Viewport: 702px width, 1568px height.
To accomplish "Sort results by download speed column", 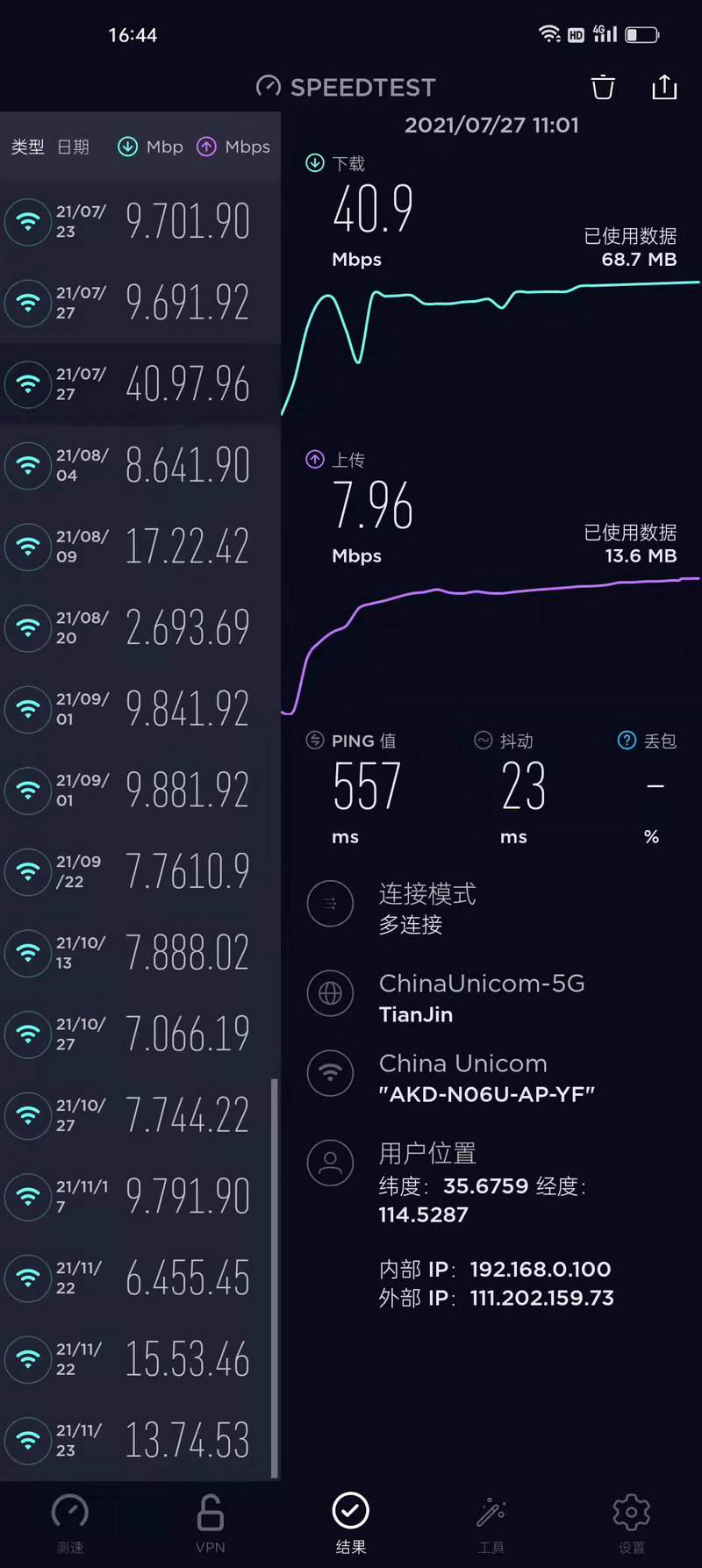I will click(x=151, y=147).
